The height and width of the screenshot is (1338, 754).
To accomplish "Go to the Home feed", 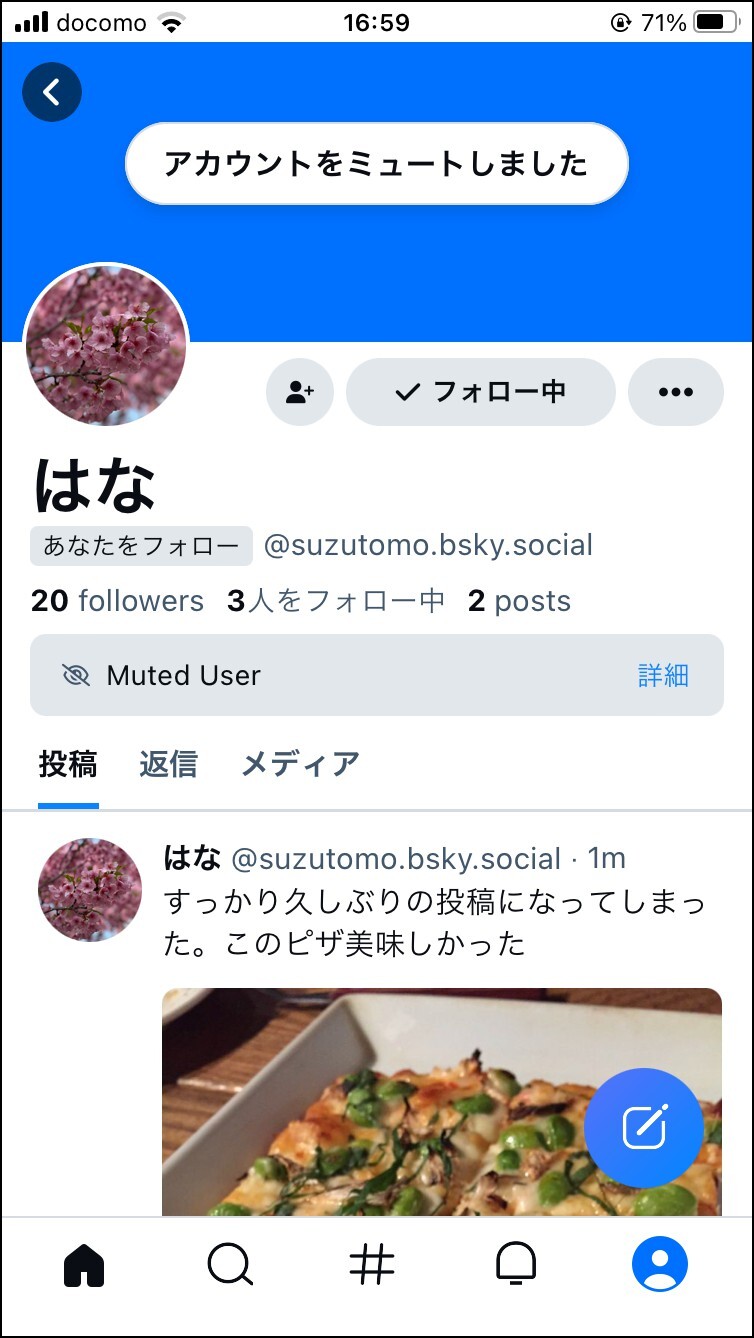I will [x=84, y=1265].
